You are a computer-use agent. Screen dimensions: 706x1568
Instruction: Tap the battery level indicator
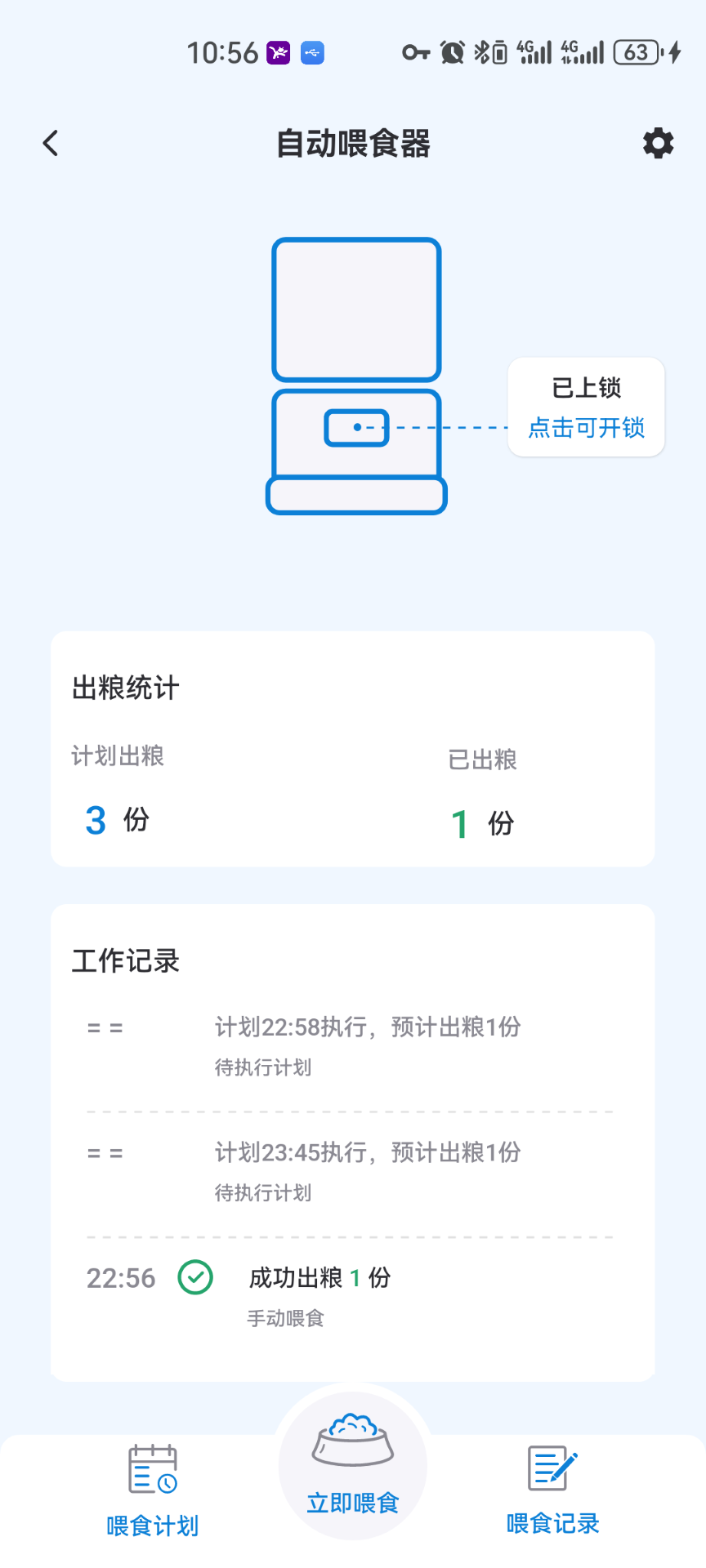[638, 52]
